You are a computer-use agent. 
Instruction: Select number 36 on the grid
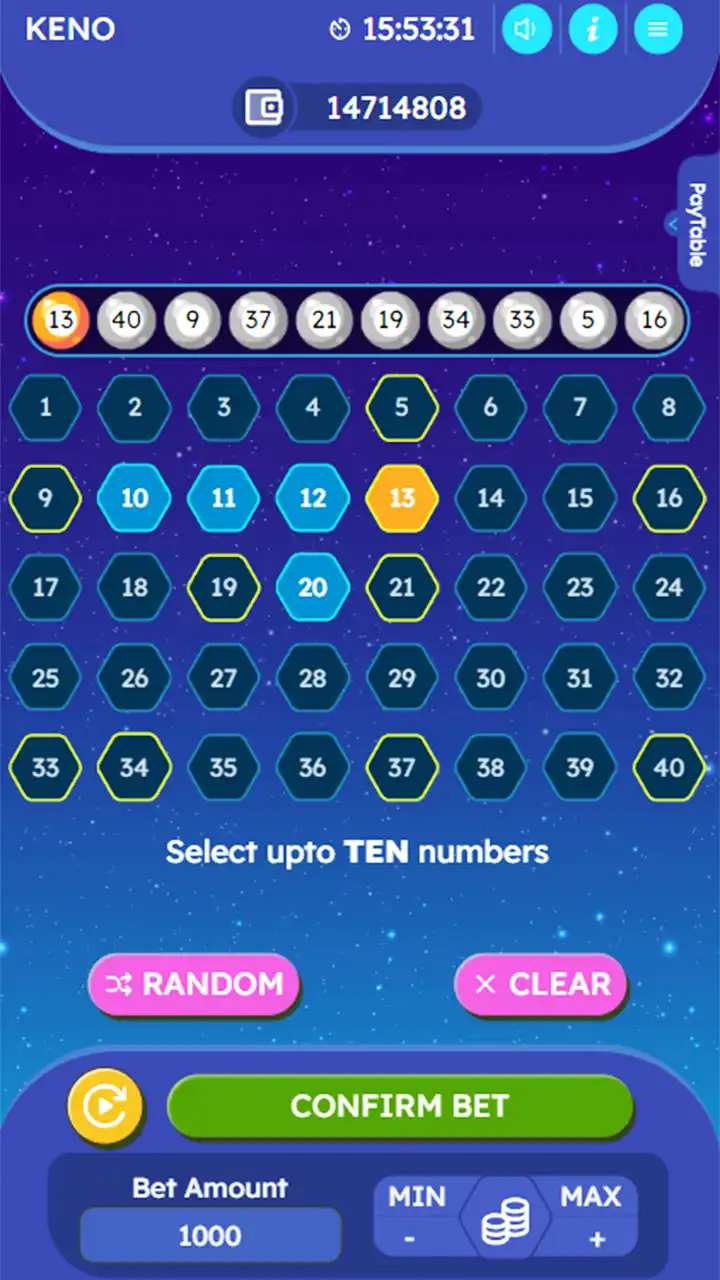312,768
